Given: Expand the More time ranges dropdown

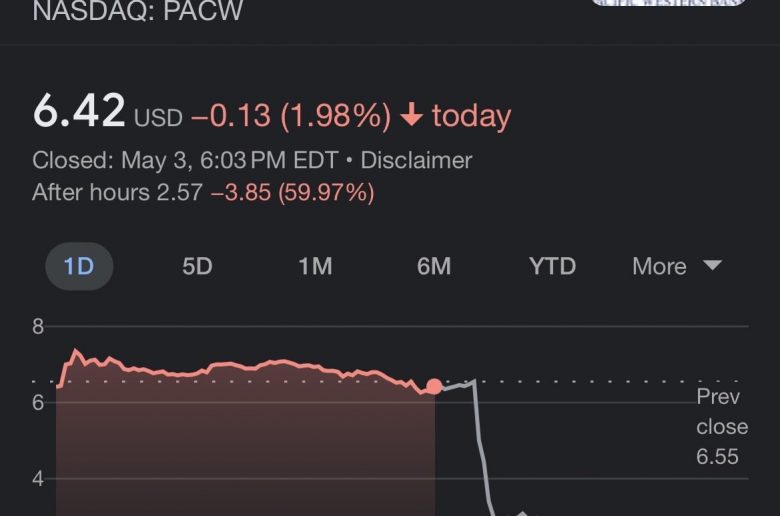Looking at the screenshot, I should tap(677, 266).
